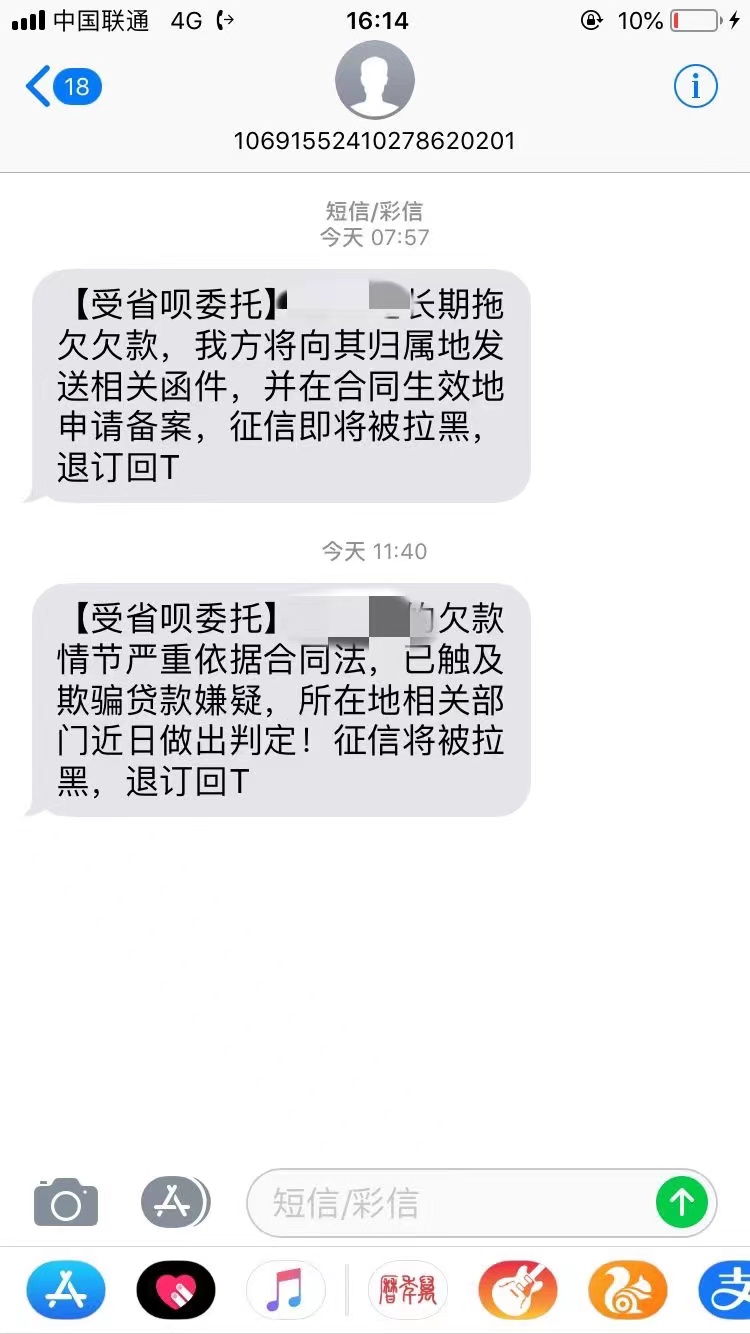Open the conversation details info icon
Image resolution: width=750 pixels, height=1334 pixels.
coord(695,87)
